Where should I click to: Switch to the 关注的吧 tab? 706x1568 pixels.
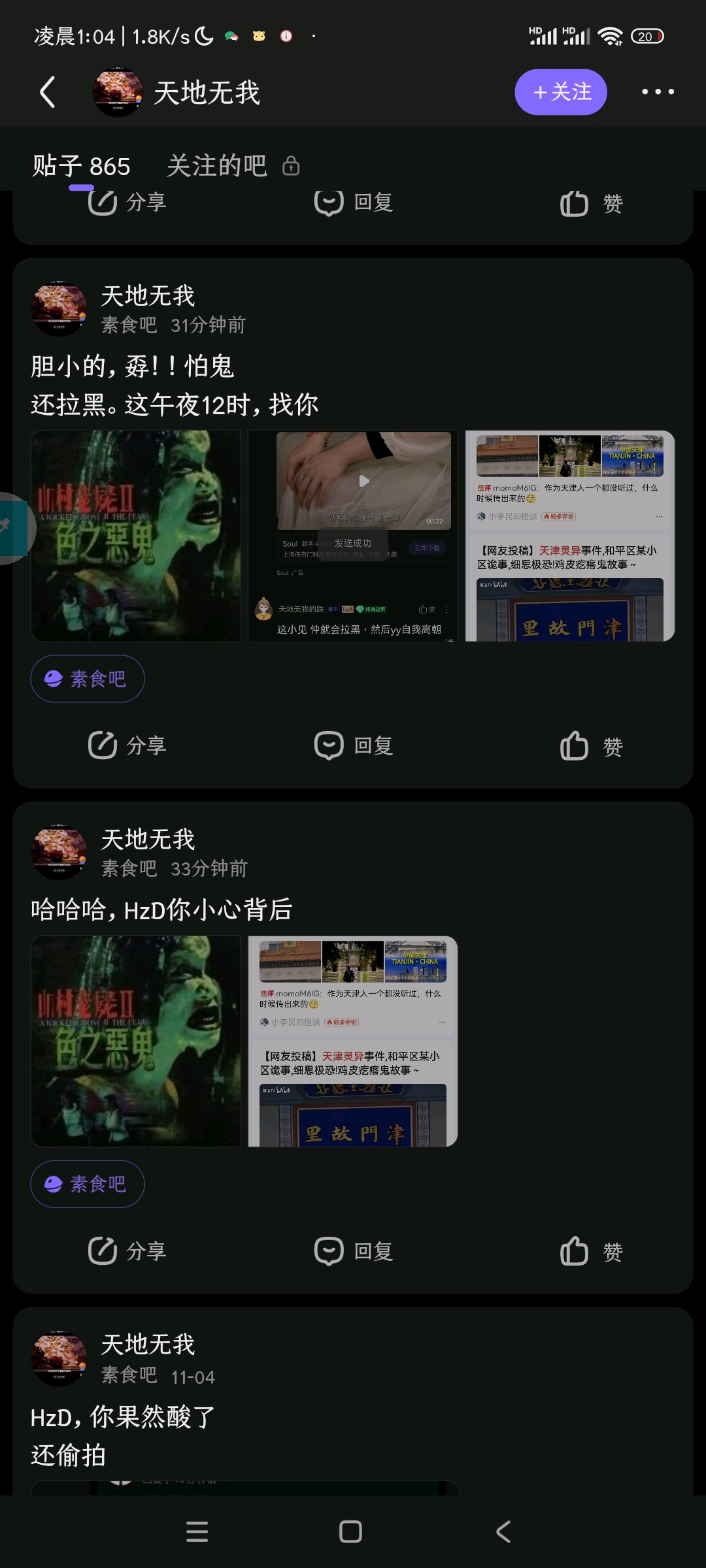[218, 166]
